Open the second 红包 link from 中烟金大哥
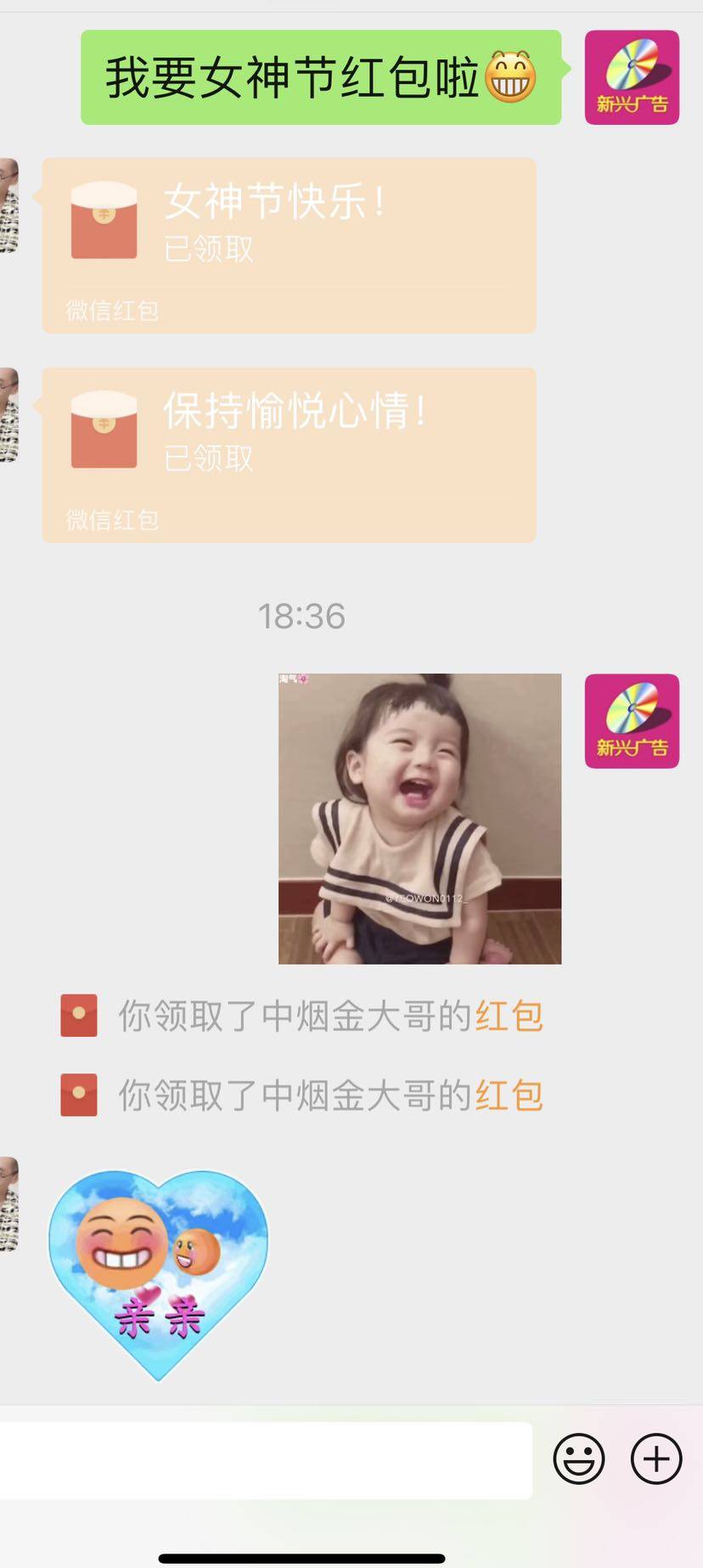 click(509, 1095)
